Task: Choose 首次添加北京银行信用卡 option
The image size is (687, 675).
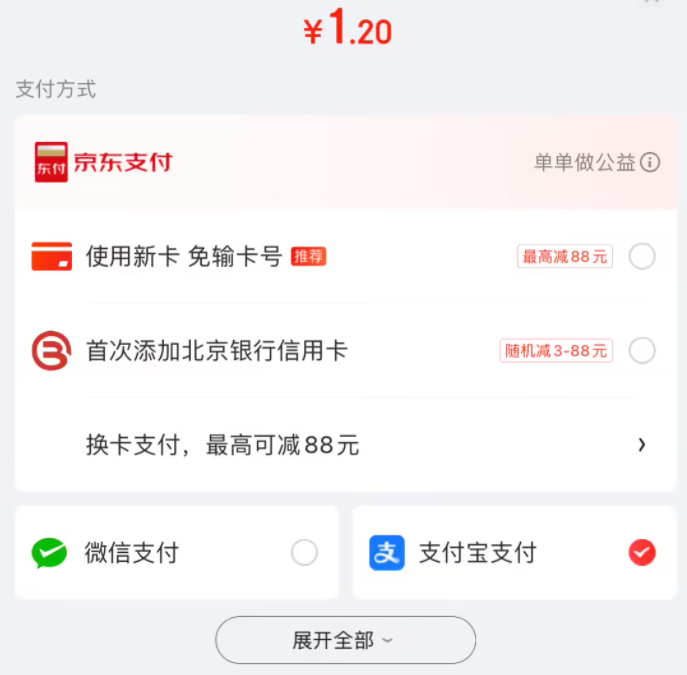Action: tap(642, 351)
